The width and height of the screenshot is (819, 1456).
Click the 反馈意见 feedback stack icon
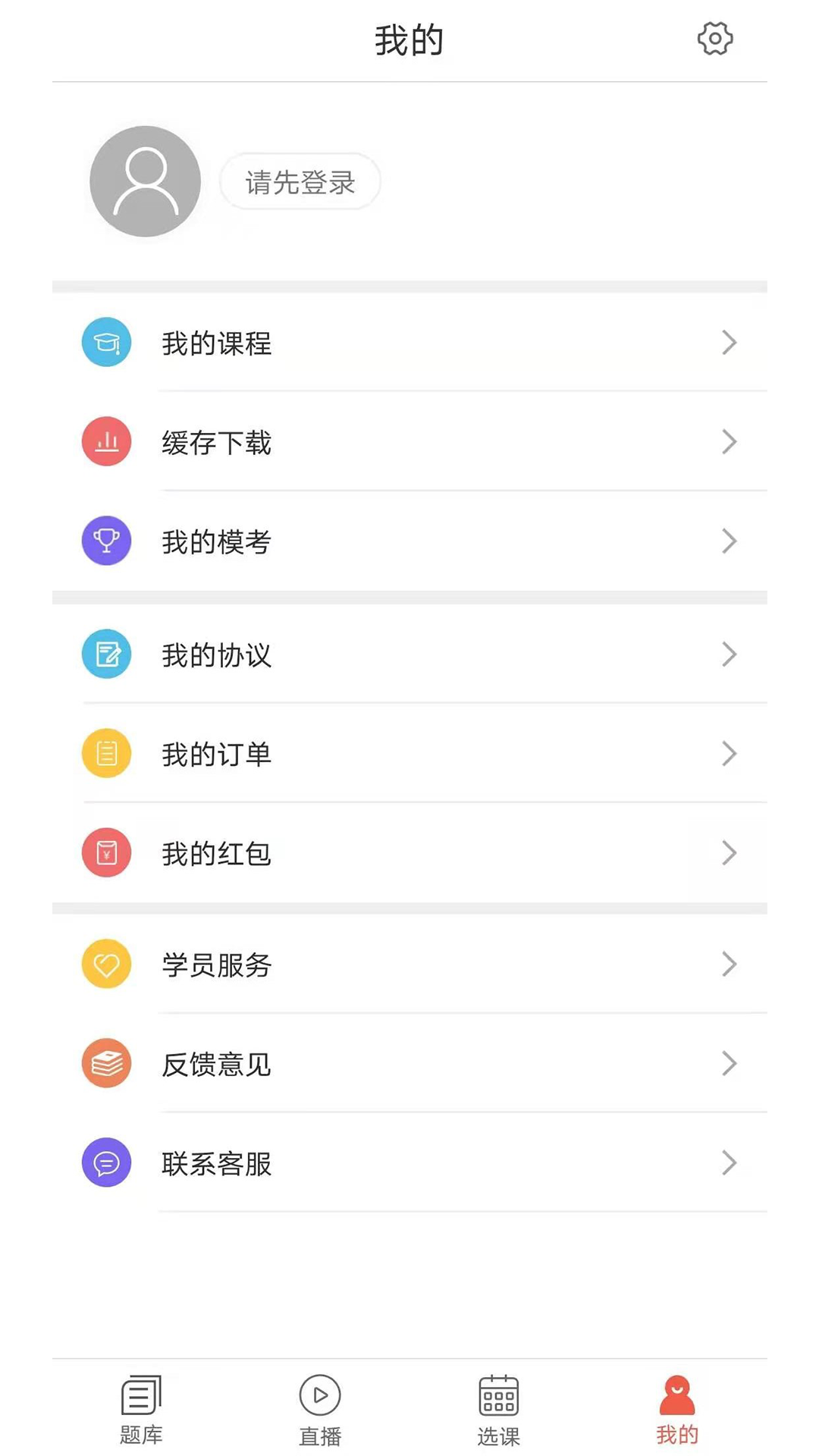[106, 1063]
